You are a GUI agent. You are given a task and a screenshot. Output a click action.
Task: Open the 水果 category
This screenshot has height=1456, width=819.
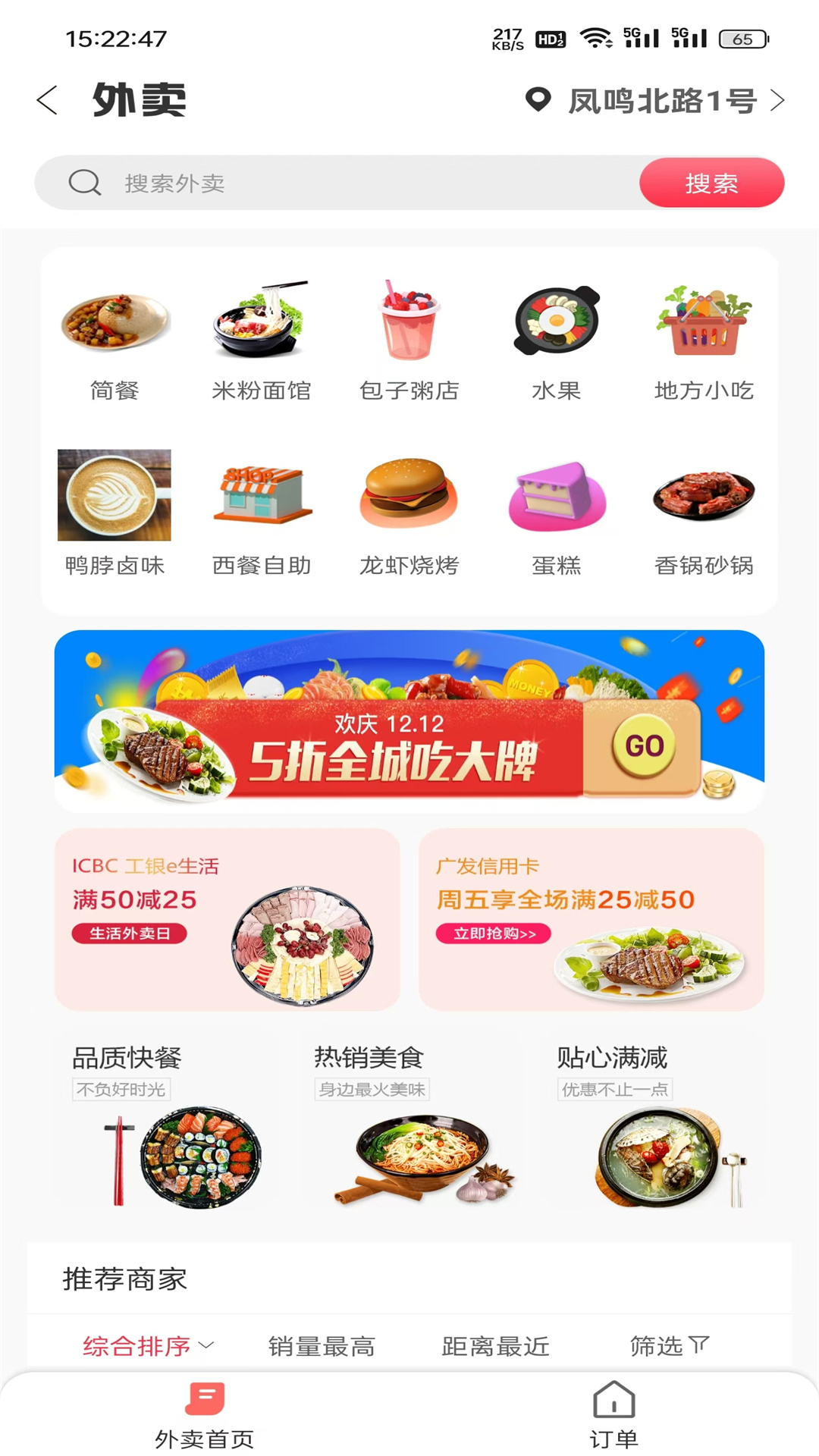(557, 340)
